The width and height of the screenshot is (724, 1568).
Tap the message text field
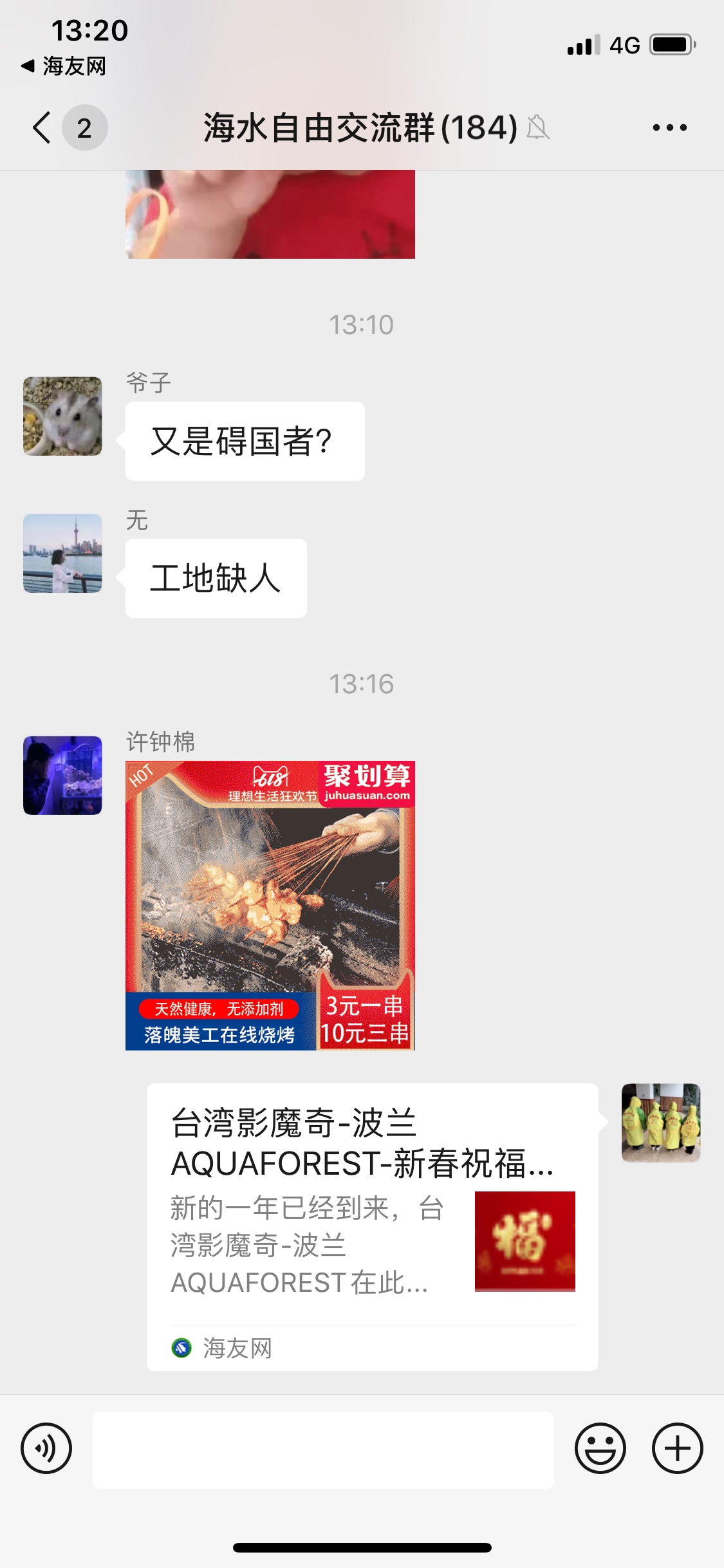click(323, 1450)
